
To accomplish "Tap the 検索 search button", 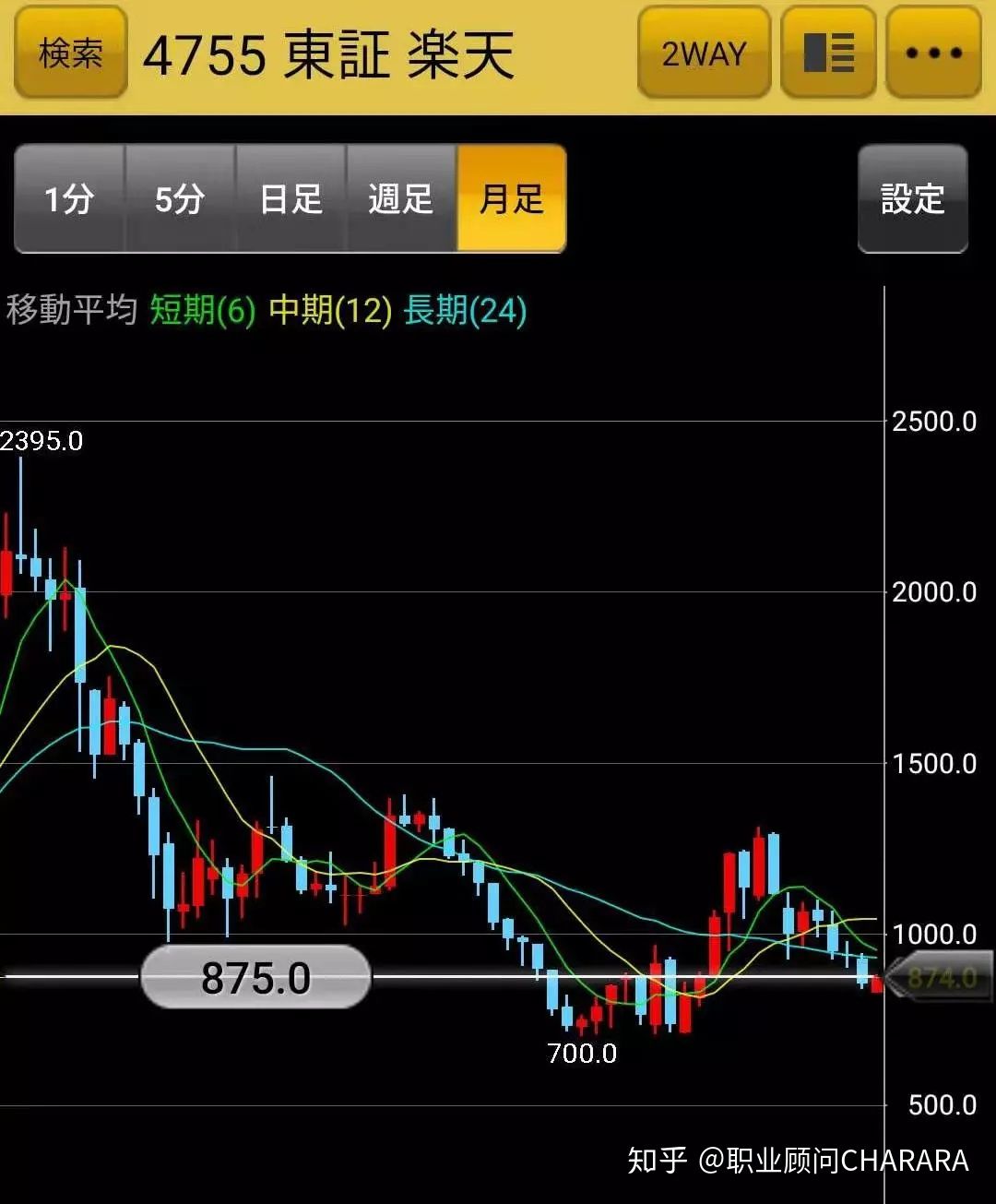I will (x=71, y=54).
